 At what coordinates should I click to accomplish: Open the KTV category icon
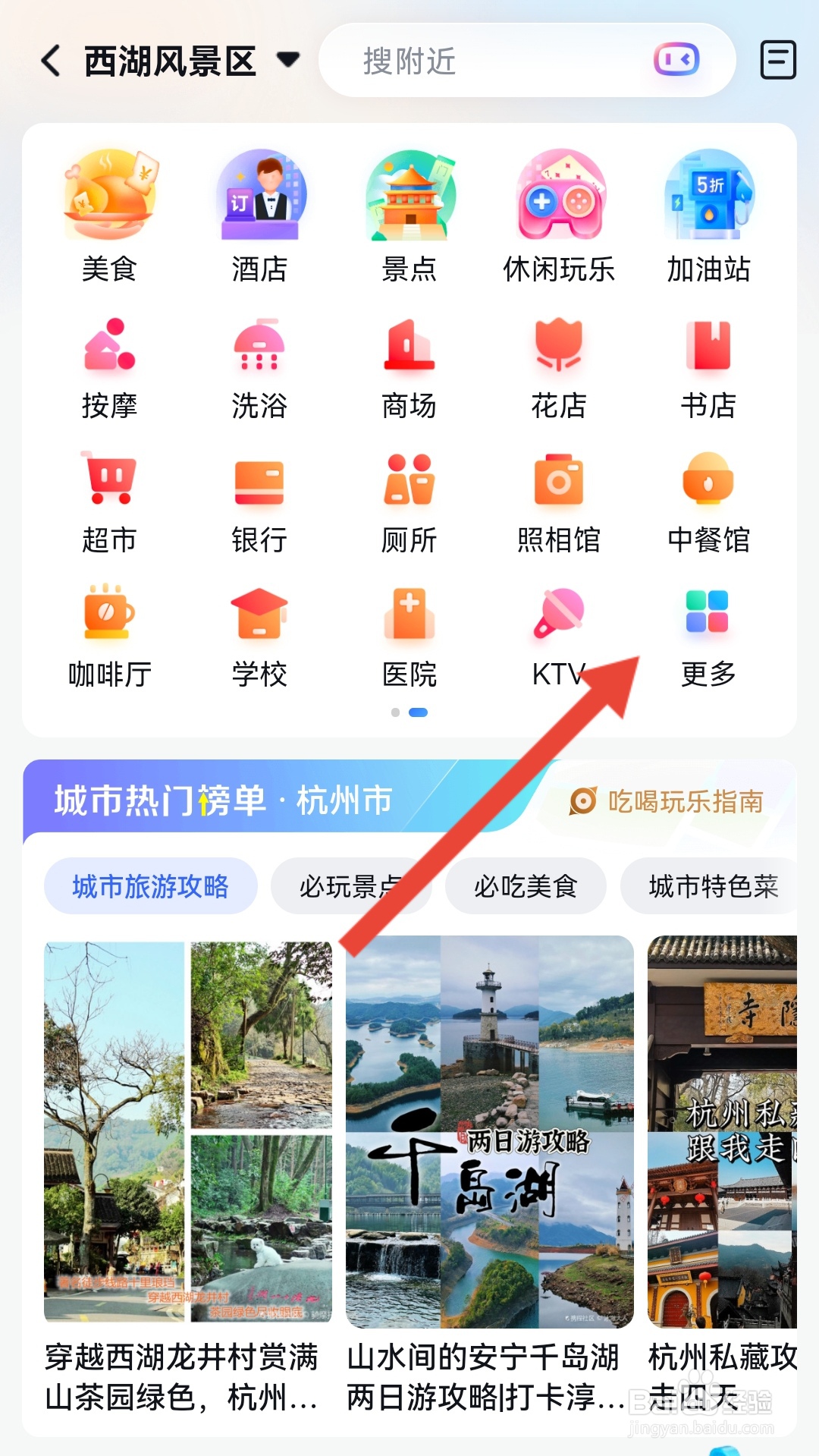click(559, 616)
